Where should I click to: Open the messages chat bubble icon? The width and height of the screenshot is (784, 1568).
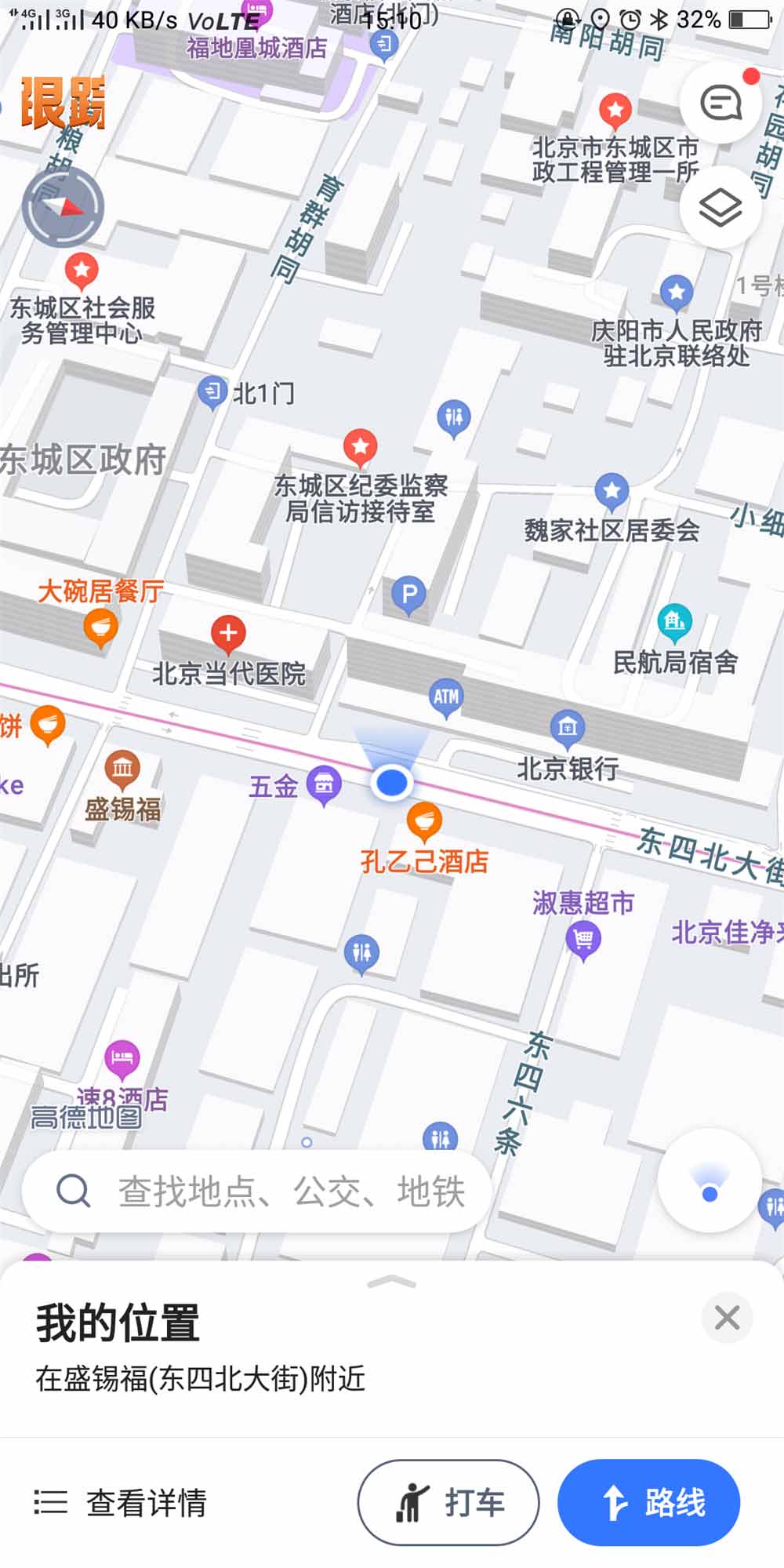click(x=720, y=102)
